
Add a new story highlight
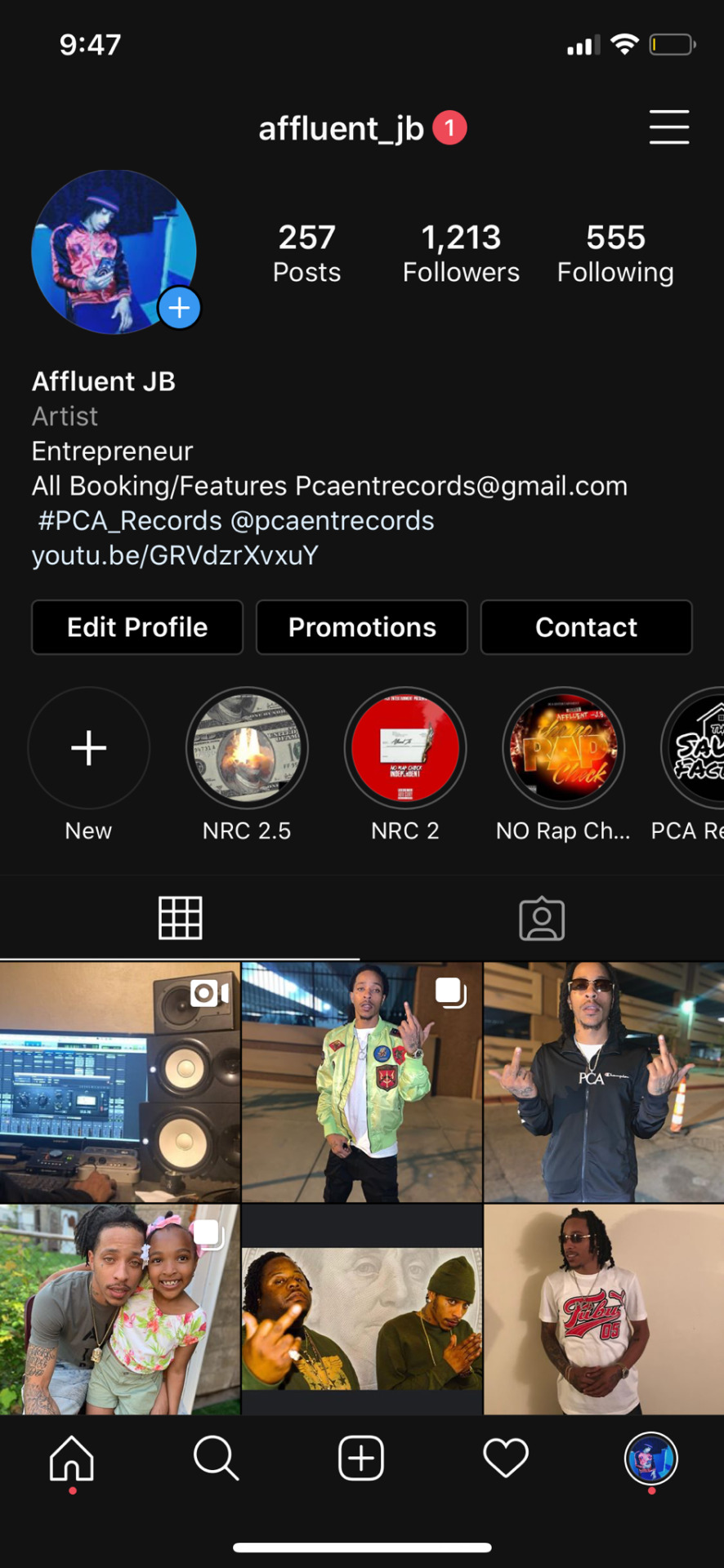[88, 748]
